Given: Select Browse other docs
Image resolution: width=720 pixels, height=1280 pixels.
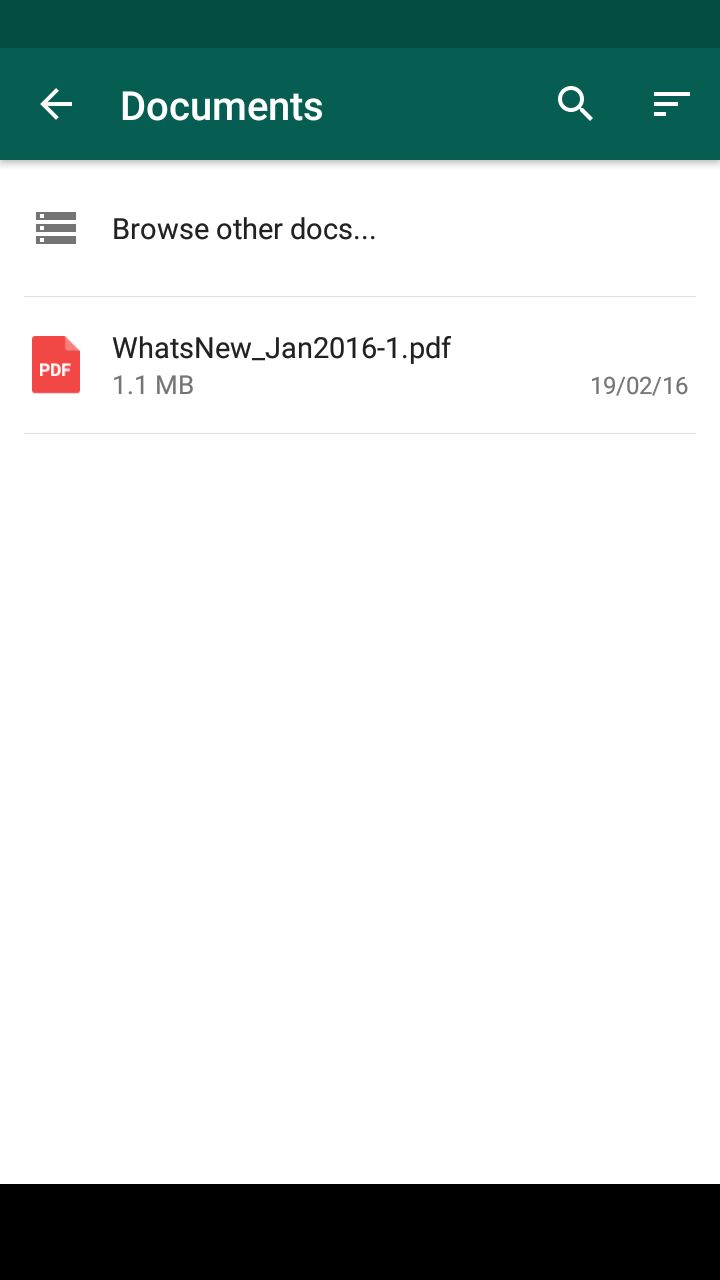Looking at the screenshot, I should [x=243, y=229].
